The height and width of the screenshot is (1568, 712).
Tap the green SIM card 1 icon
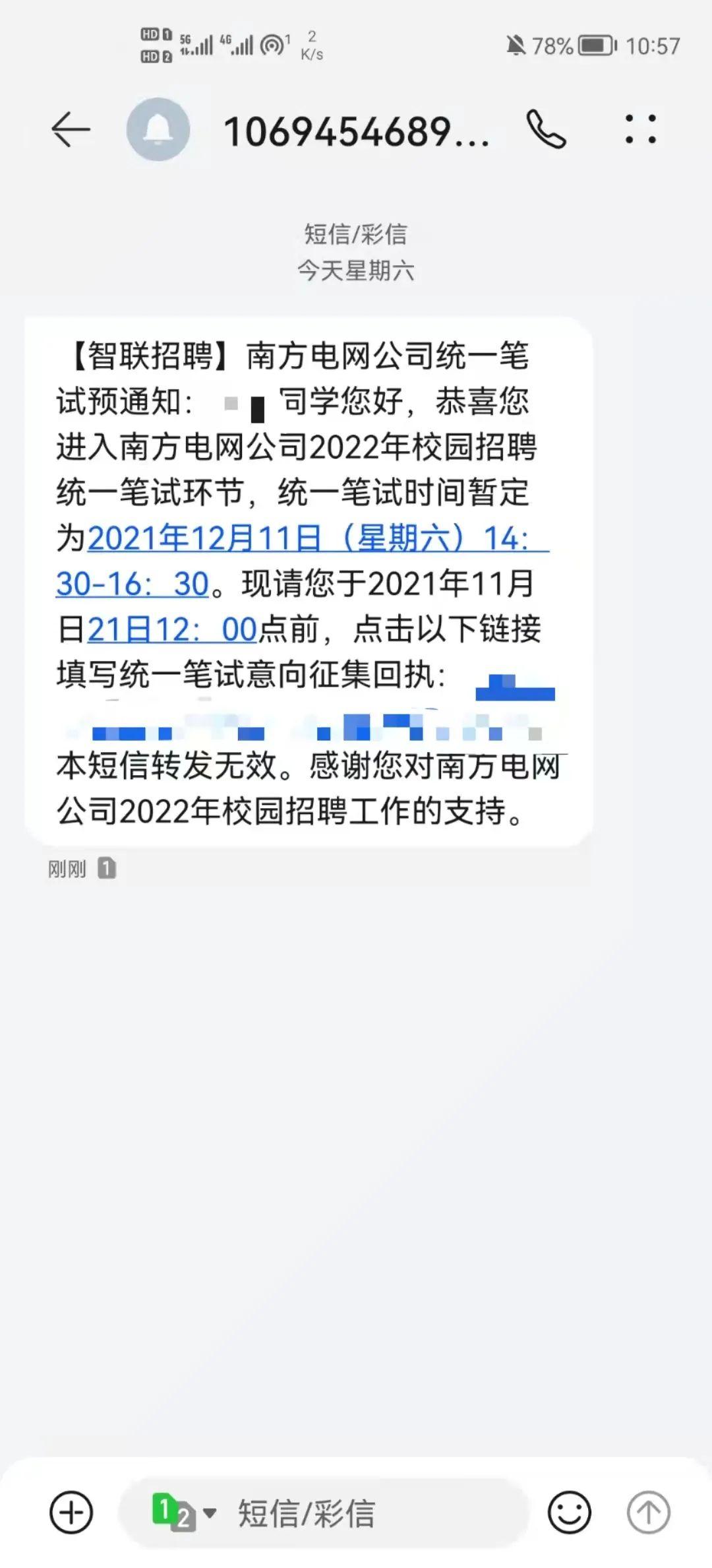(x=162, y=1507)
